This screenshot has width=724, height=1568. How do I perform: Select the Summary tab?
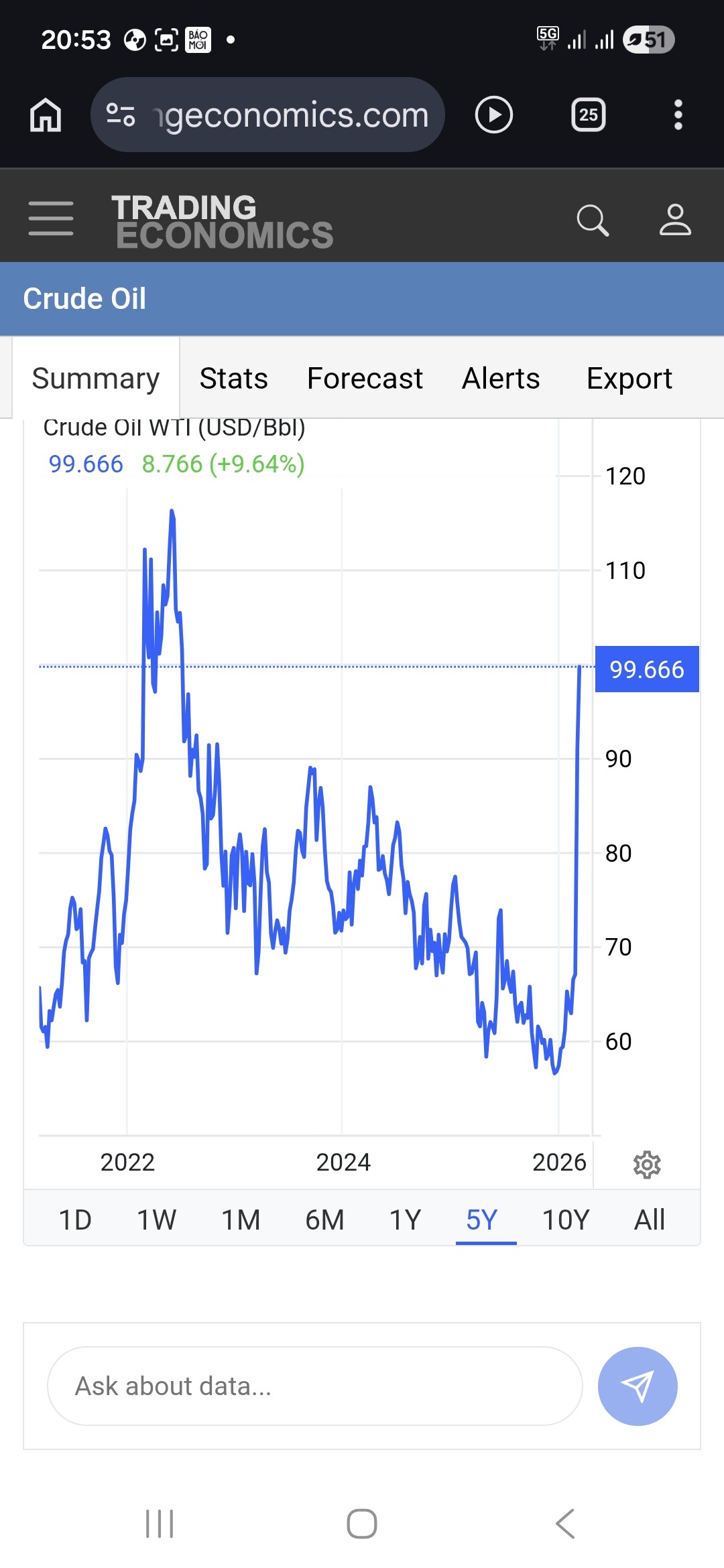coord(96,379)
